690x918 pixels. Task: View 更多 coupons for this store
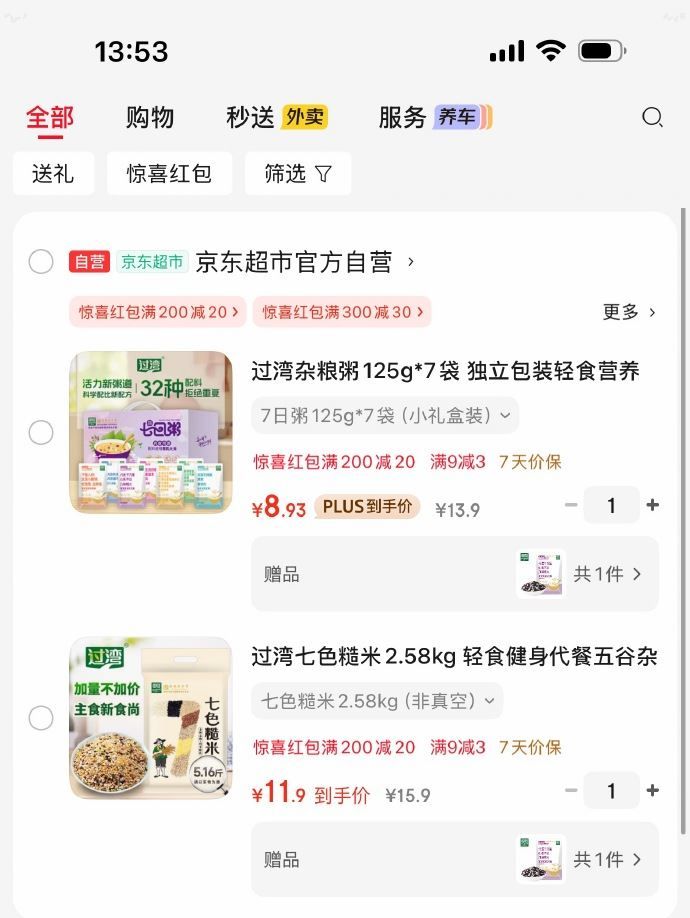click(629, 312)
